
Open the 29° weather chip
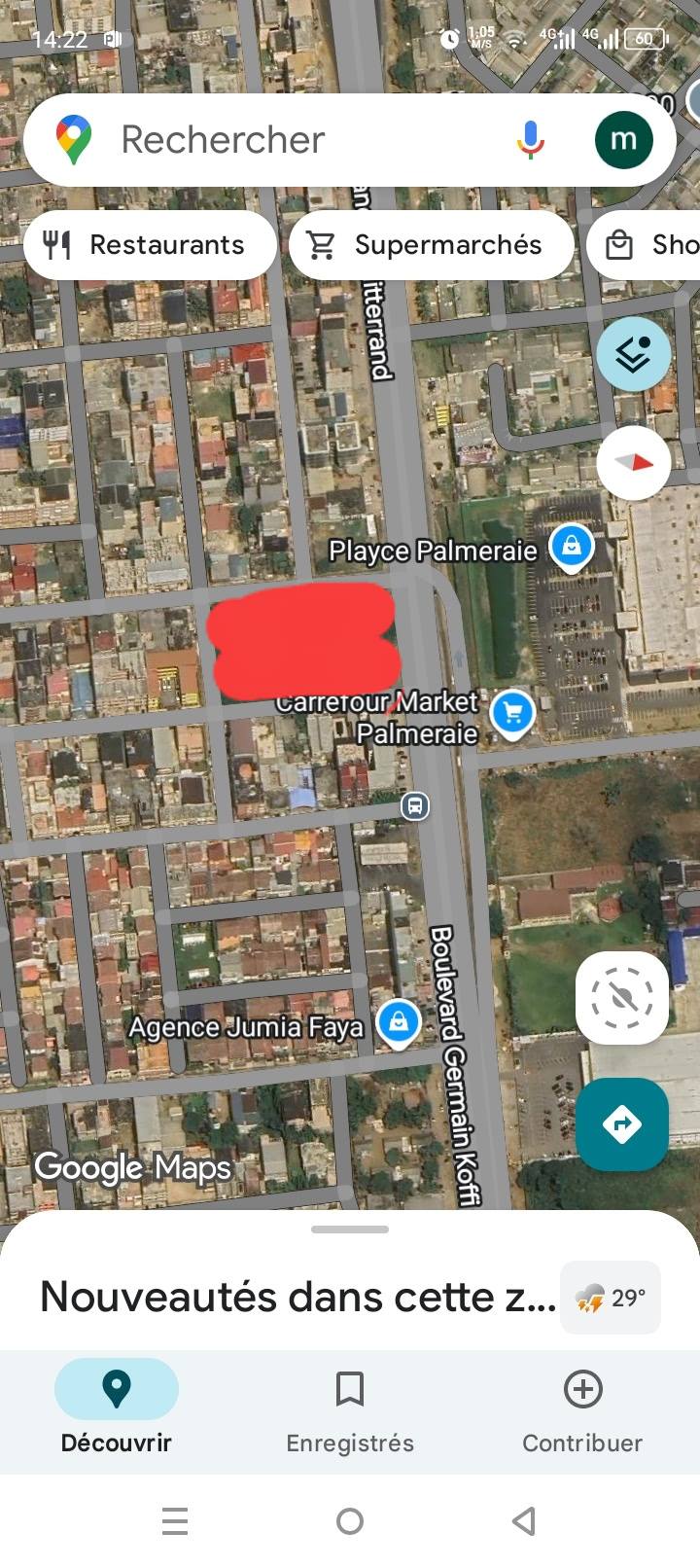[x=611, y=1298]
